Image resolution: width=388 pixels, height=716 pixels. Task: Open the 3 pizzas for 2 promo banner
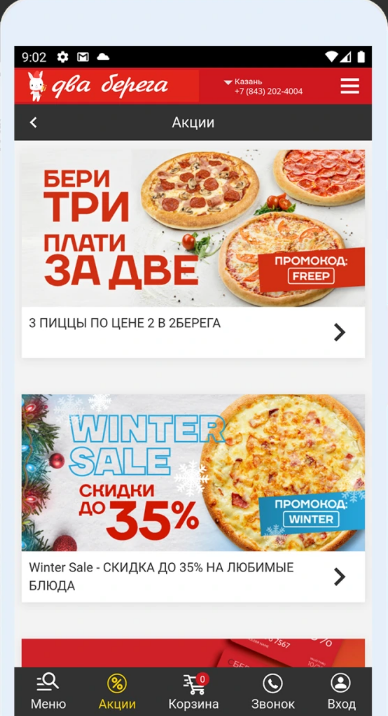(x=193, y=228)
